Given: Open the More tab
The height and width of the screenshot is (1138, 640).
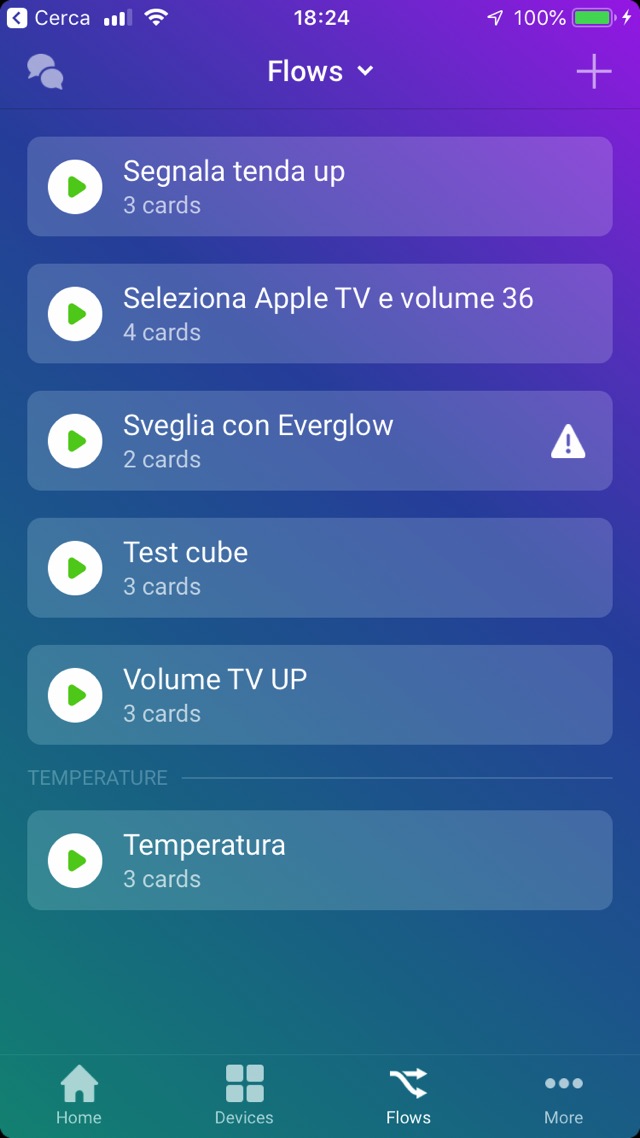Looking at the screenshot, I should pyautogui.click(x=563, y=1095).
